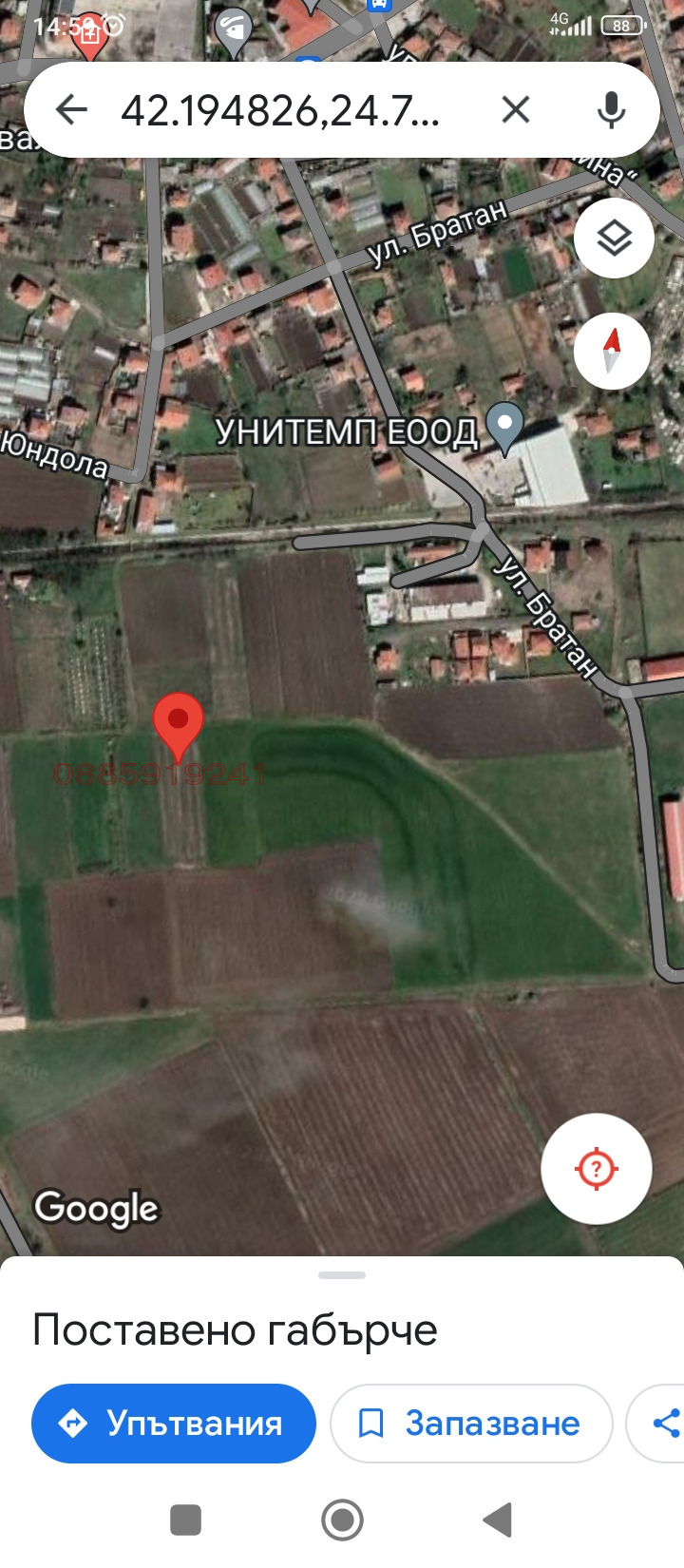The width and height of the screenshot is (684, 1568).
Task: Expand the Поставено габърче sheet handle
Action: click(x=342, y=1275)
